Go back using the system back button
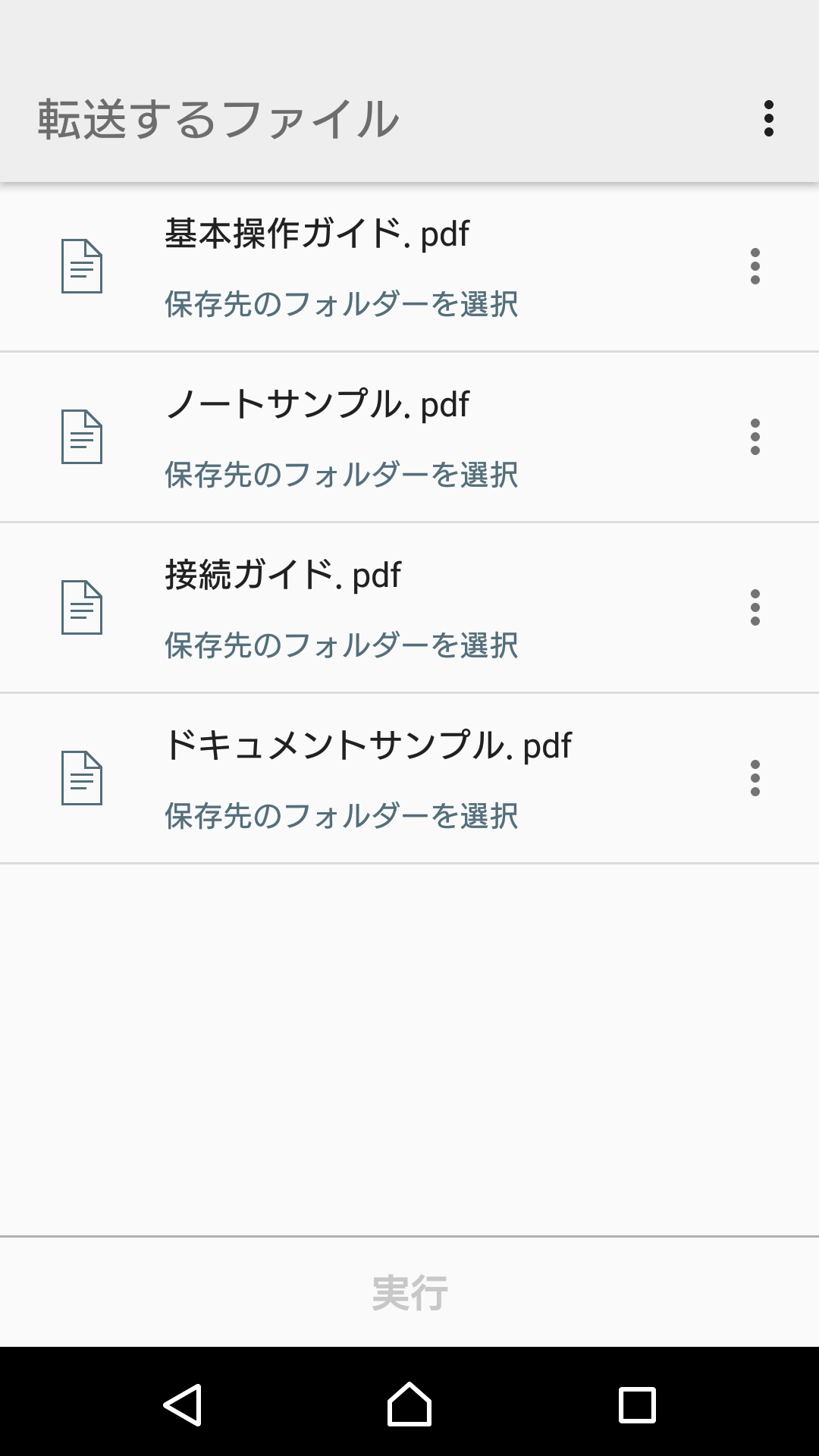Viewport: 819px width, 1456px height. (x=182, y=1404)
